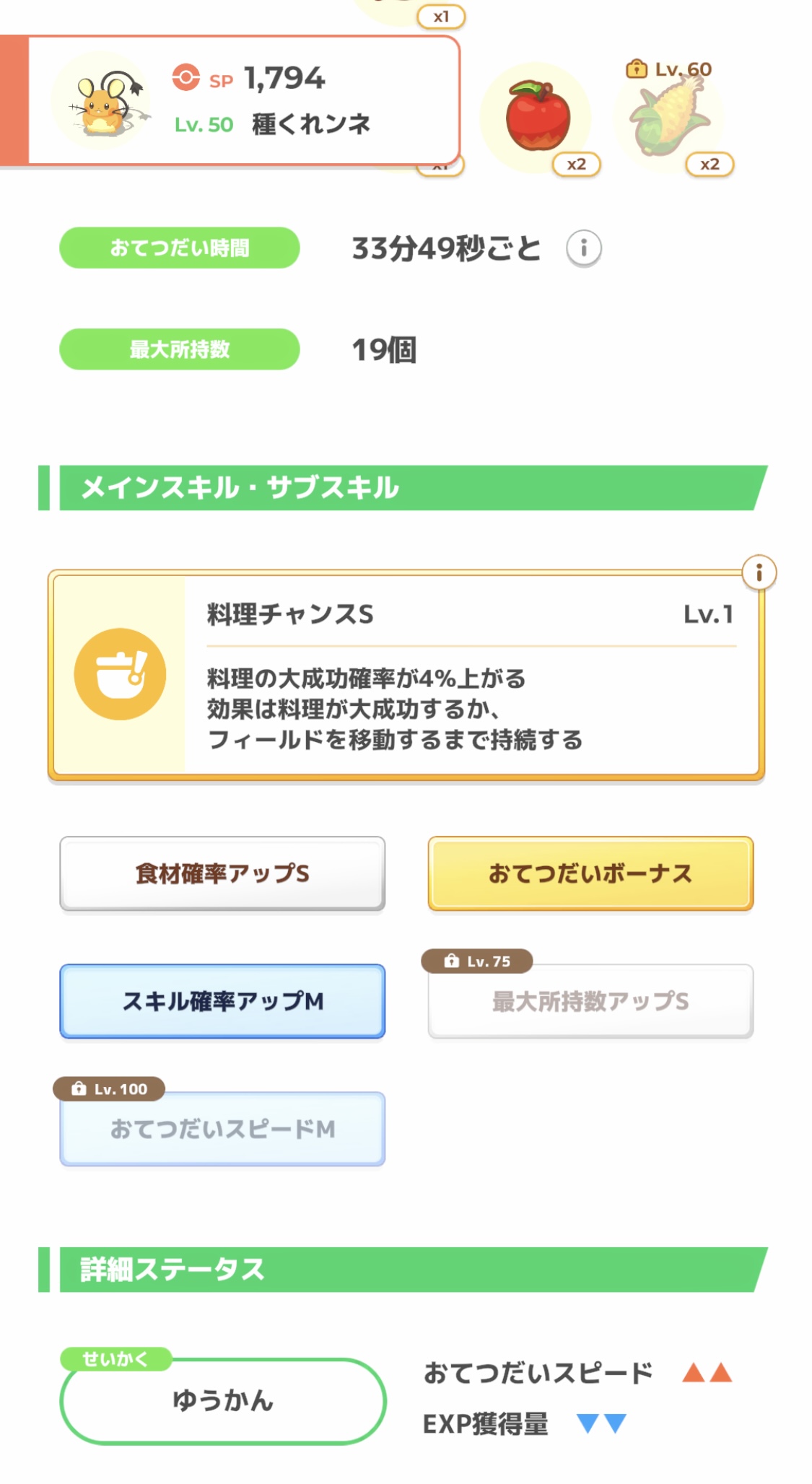Open the 種くれンネ Pokémon header card

click(x=244, y=101)
